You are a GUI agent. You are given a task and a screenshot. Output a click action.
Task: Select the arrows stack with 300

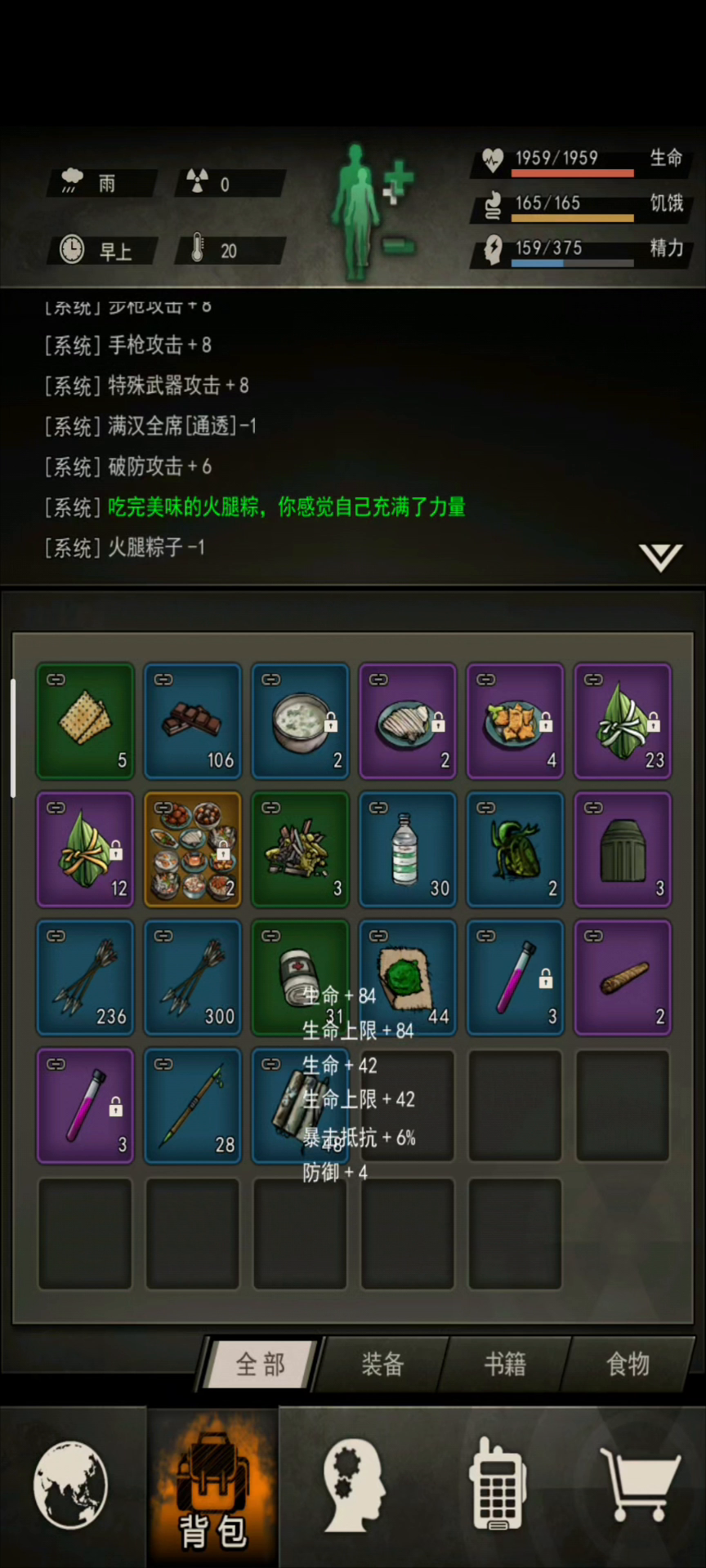coord(193,978)
